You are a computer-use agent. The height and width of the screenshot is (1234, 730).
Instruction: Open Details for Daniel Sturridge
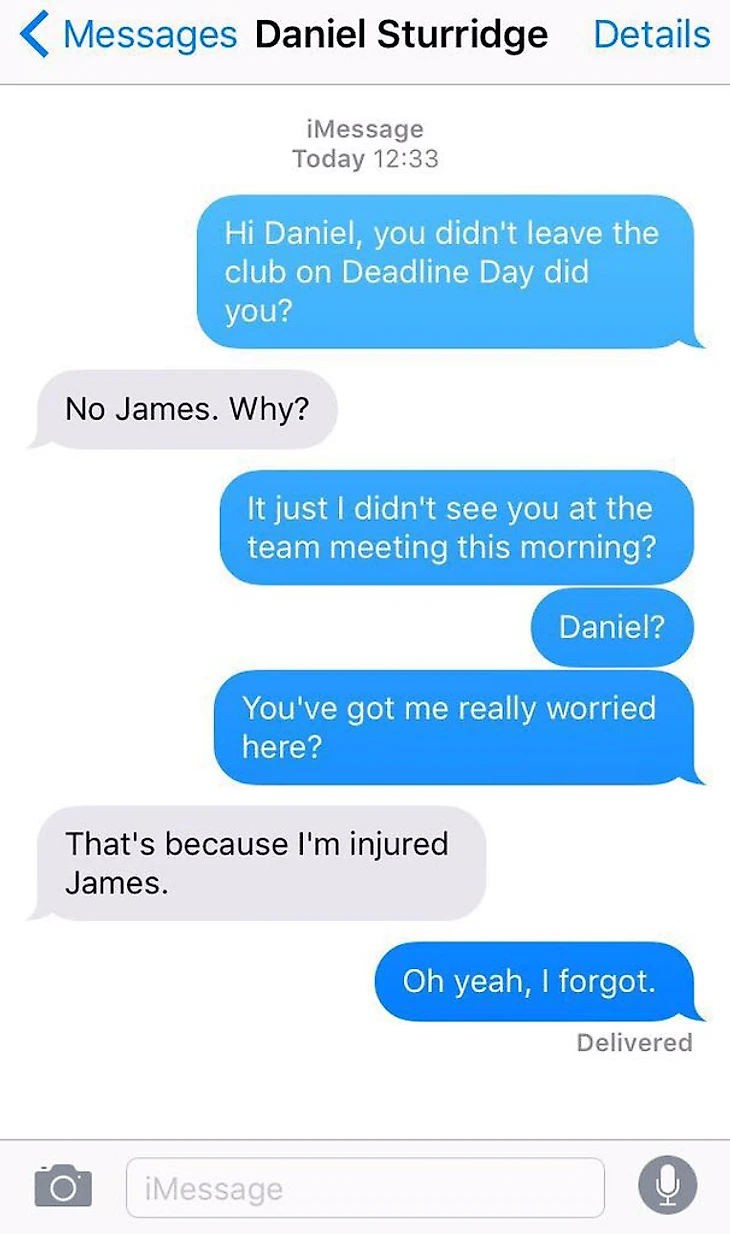click(x=651, y=35)
